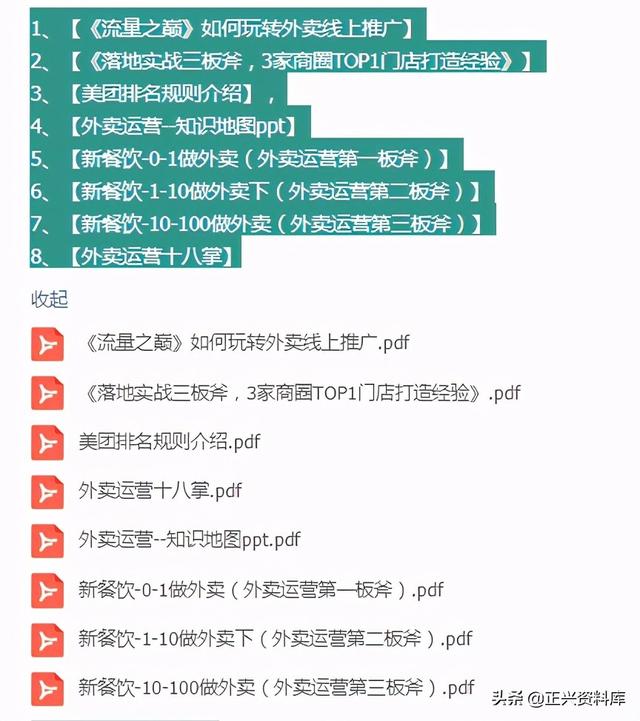Open 《流量之巅》如何玩转外卖线上推广.pdf
The height and width of the screenshot is (721, 640).
(243, 343)
